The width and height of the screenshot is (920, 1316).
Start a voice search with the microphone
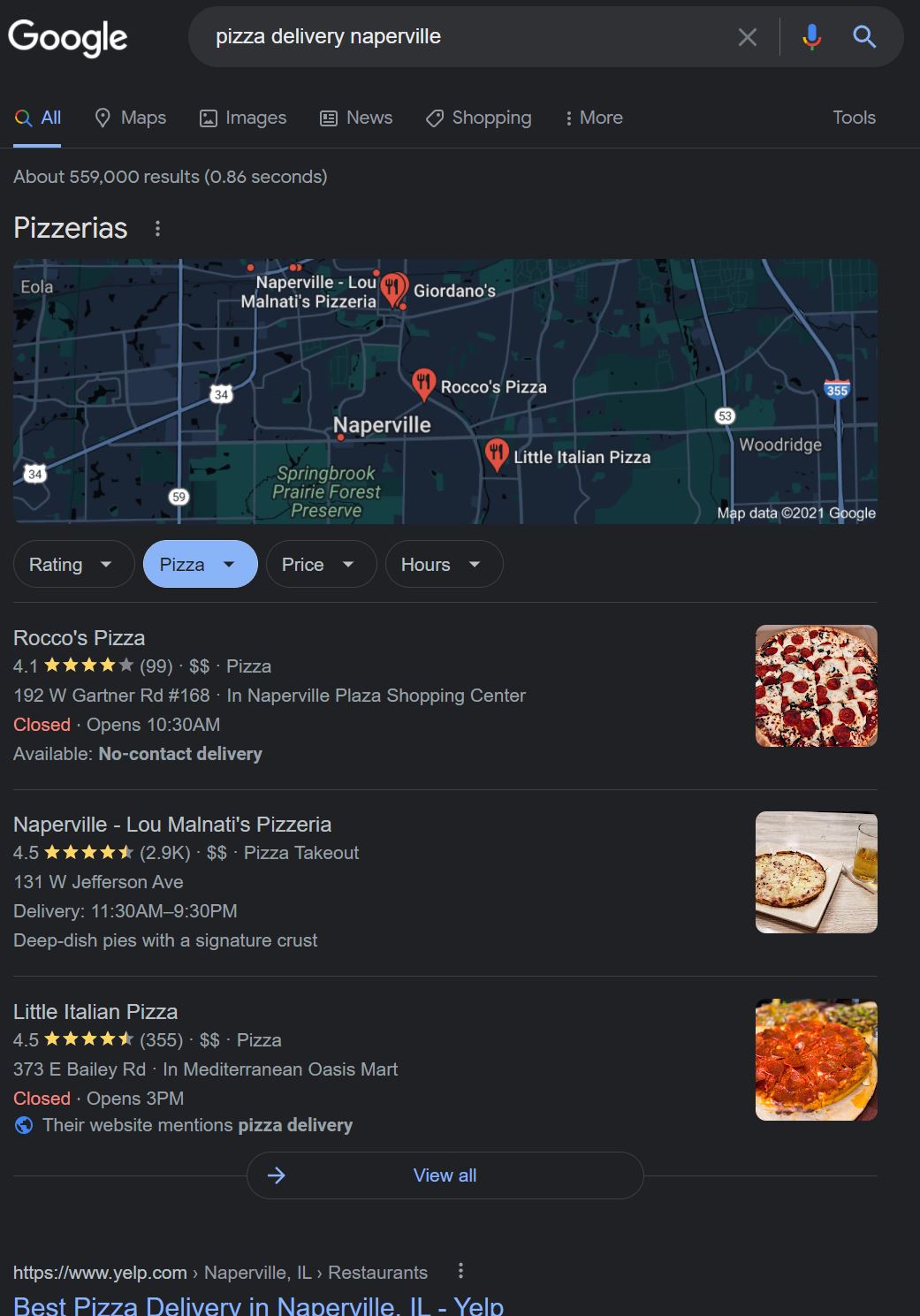811,37
